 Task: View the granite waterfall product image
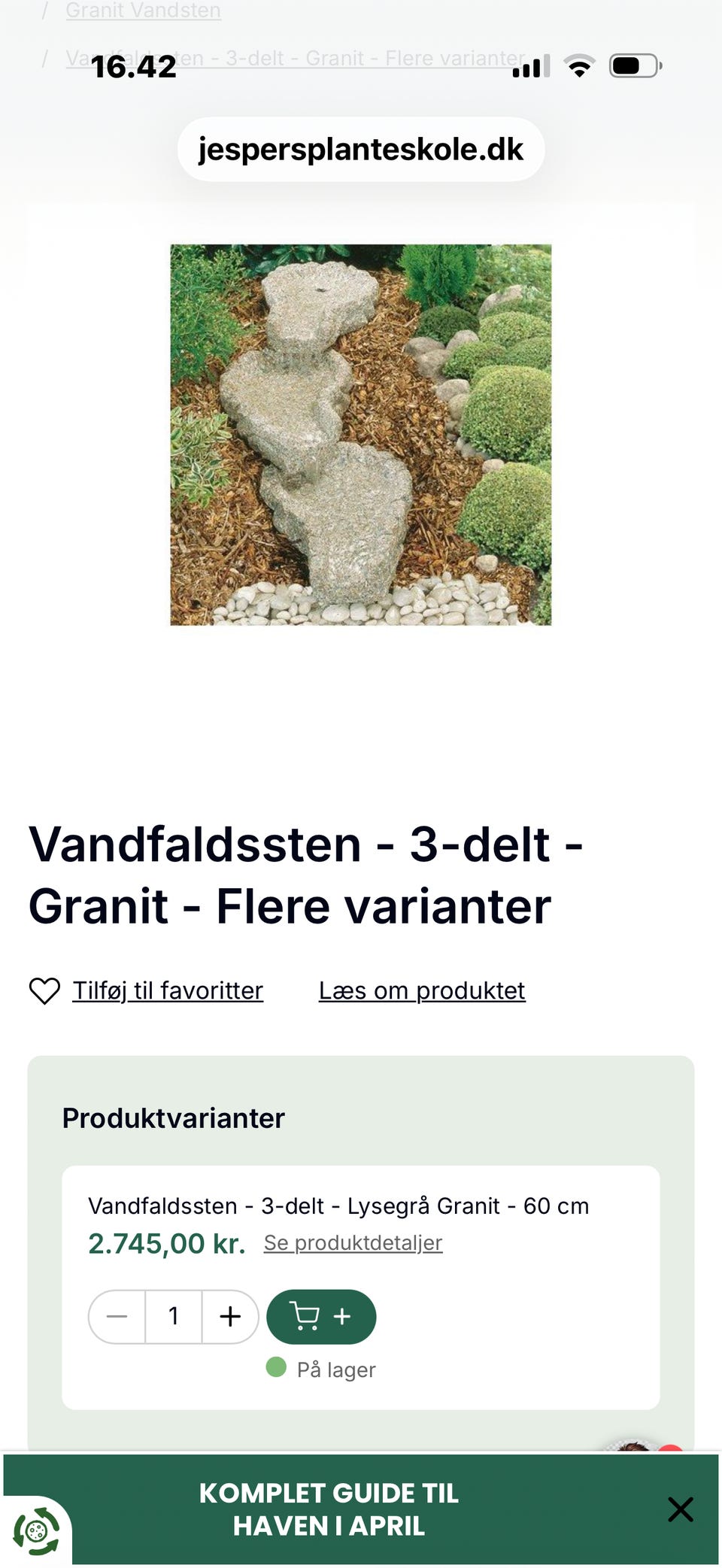coord(360,435)
